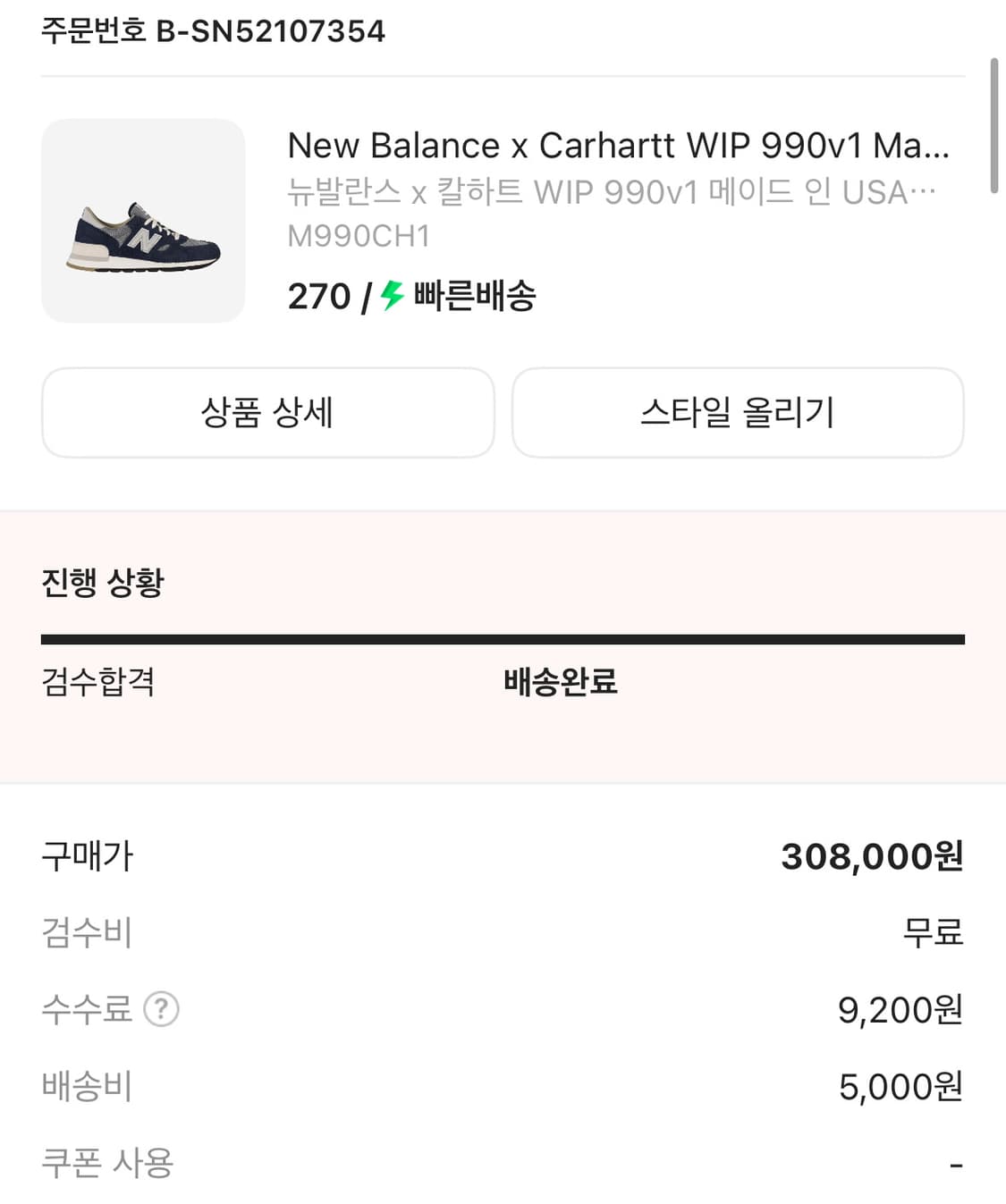
Task: Click the 배송완료 delivery status label
Action: [x=561, y=683]
